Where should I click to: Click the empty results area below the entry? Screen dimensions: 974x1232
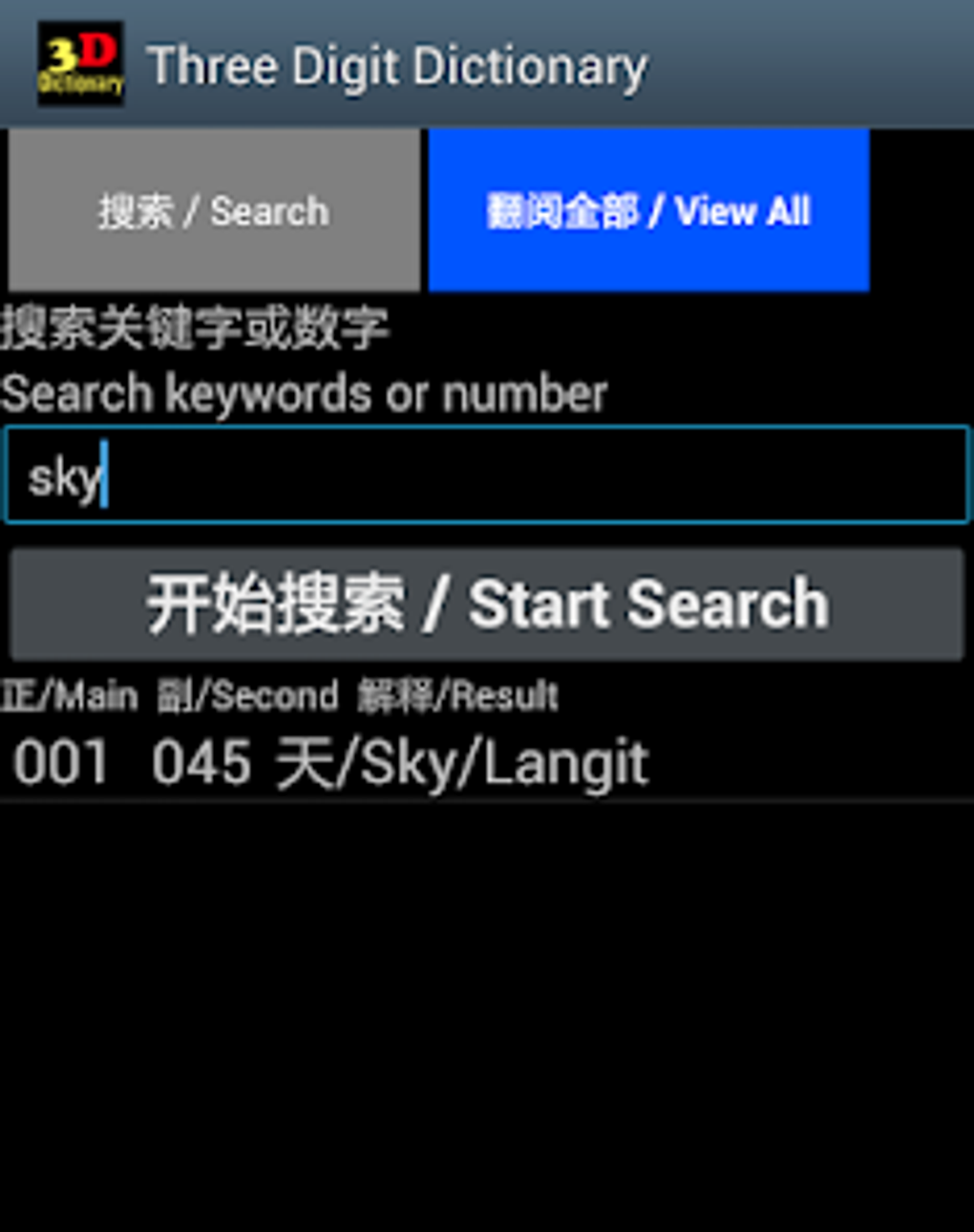[x=487, y=1003]
